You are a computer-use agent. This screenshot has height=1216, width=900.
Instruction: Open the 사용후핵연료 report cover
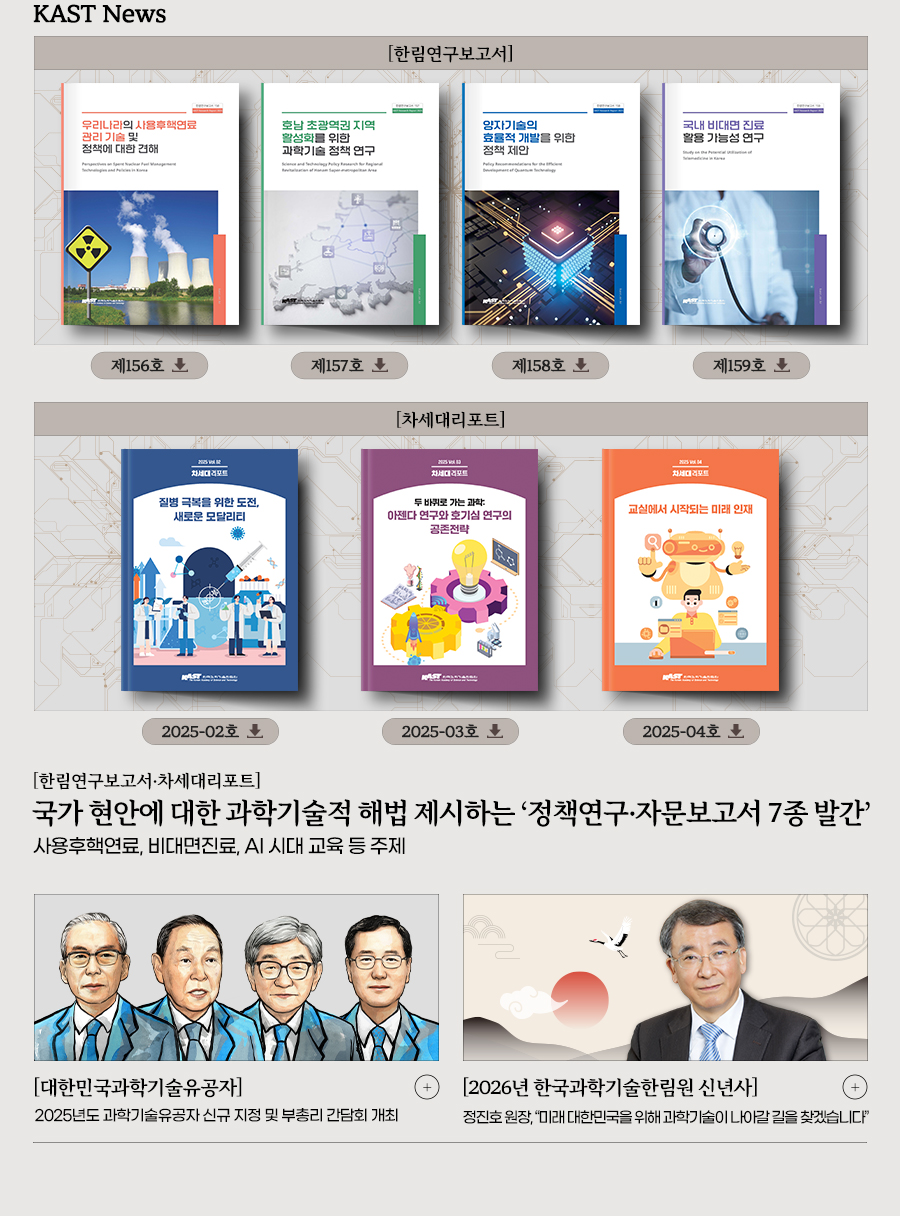tap(150, 204)
